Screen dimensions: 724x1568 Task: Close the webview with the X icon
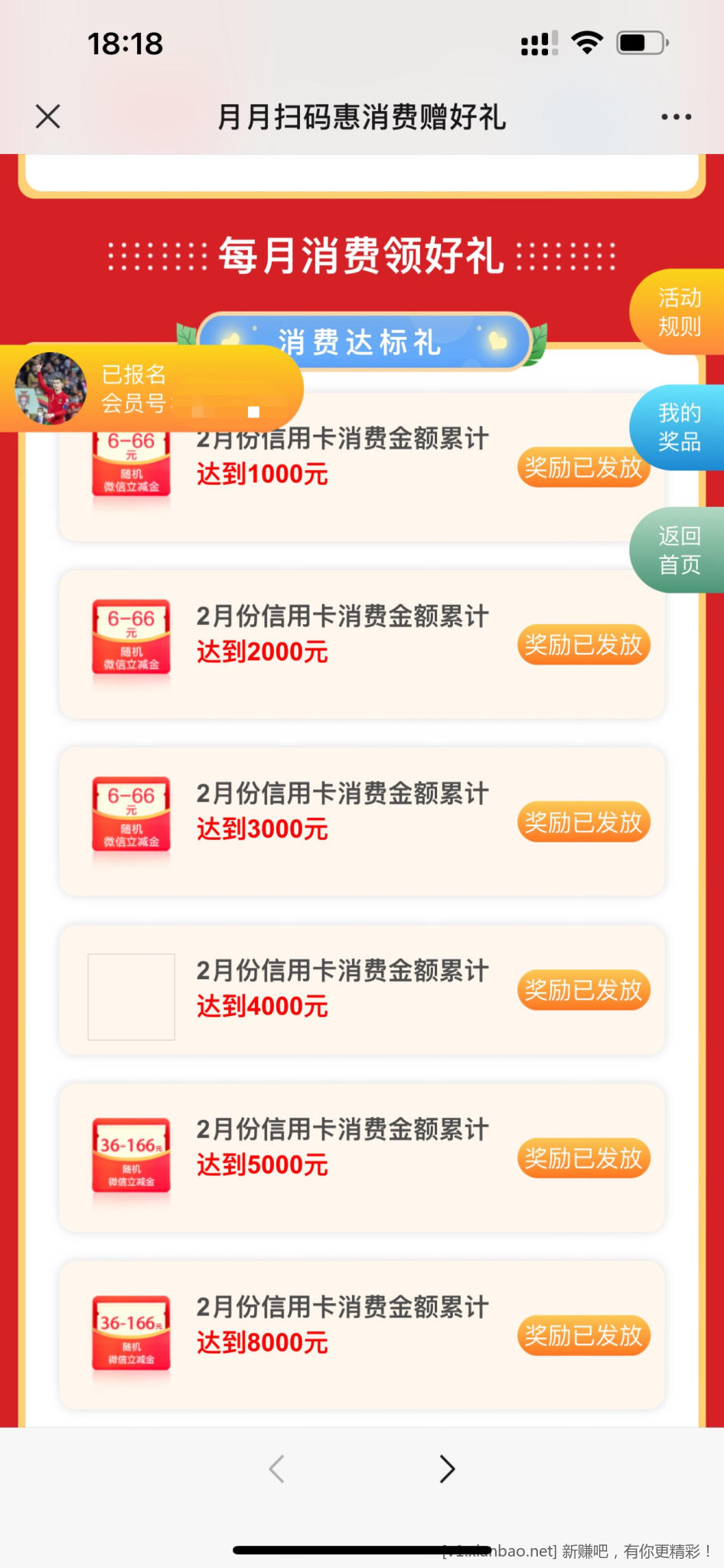coord(47,117)
